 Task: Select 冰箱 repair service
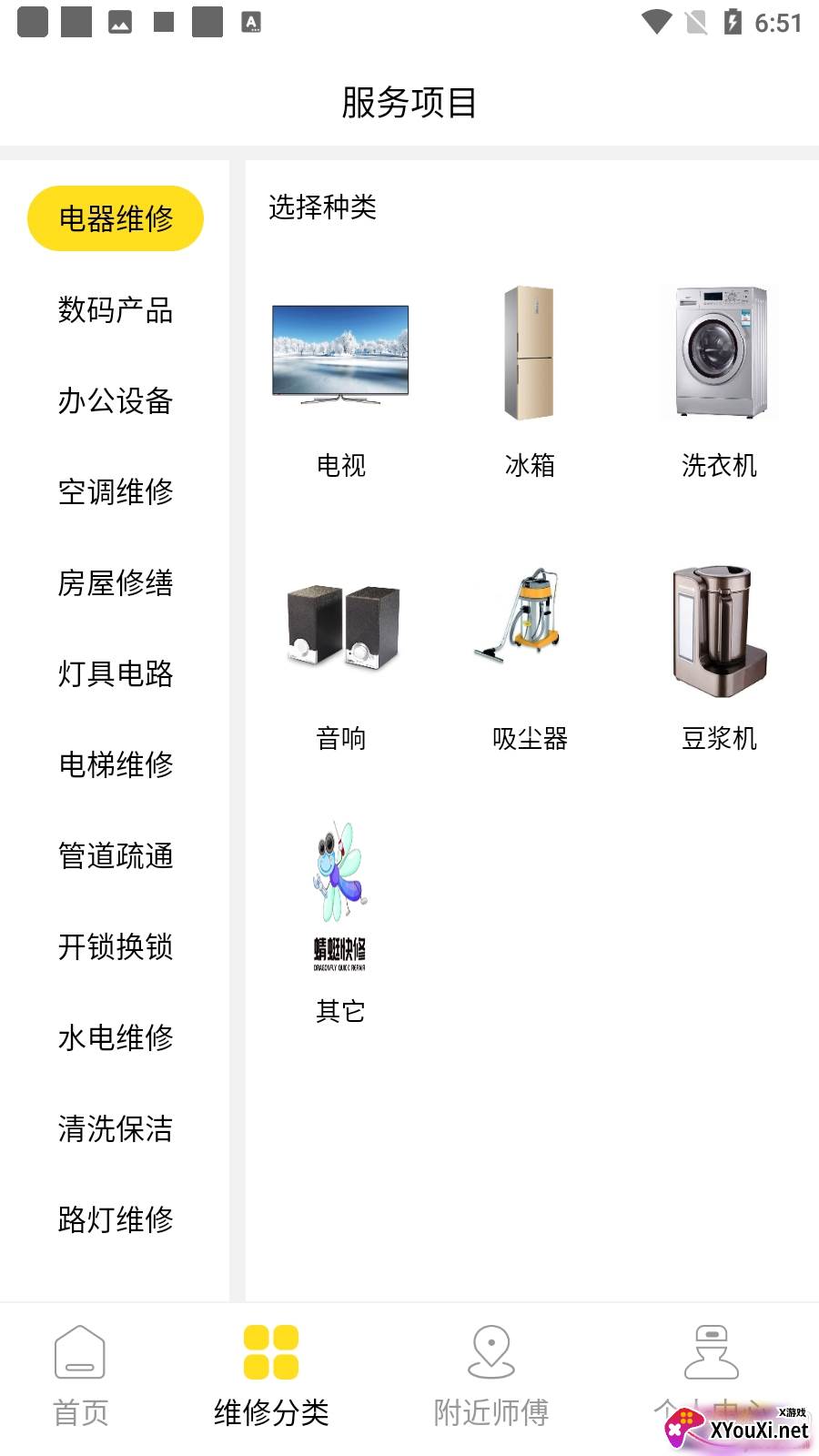click(x=530, y=382)
